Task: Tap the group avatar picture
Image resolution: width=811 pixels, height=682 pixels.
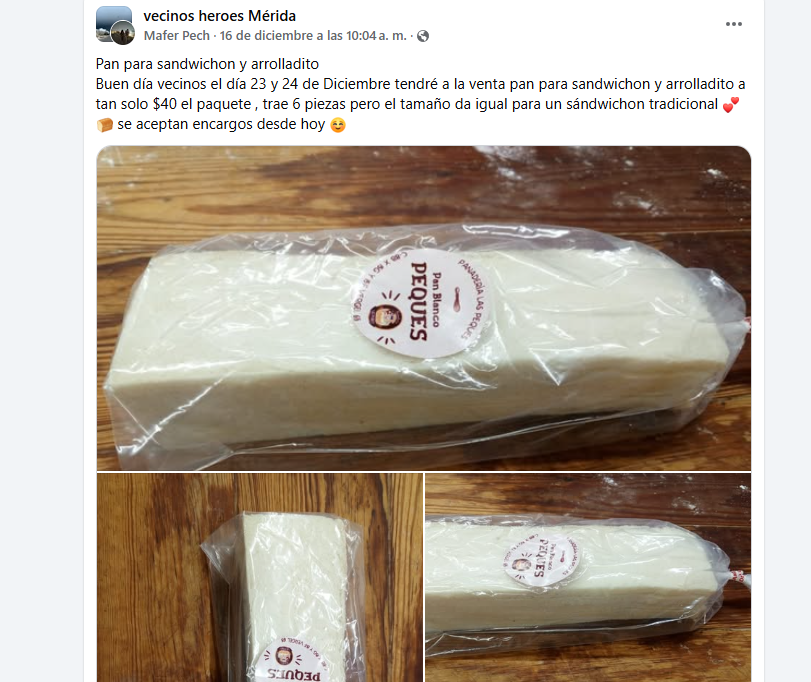Action: 114,24
